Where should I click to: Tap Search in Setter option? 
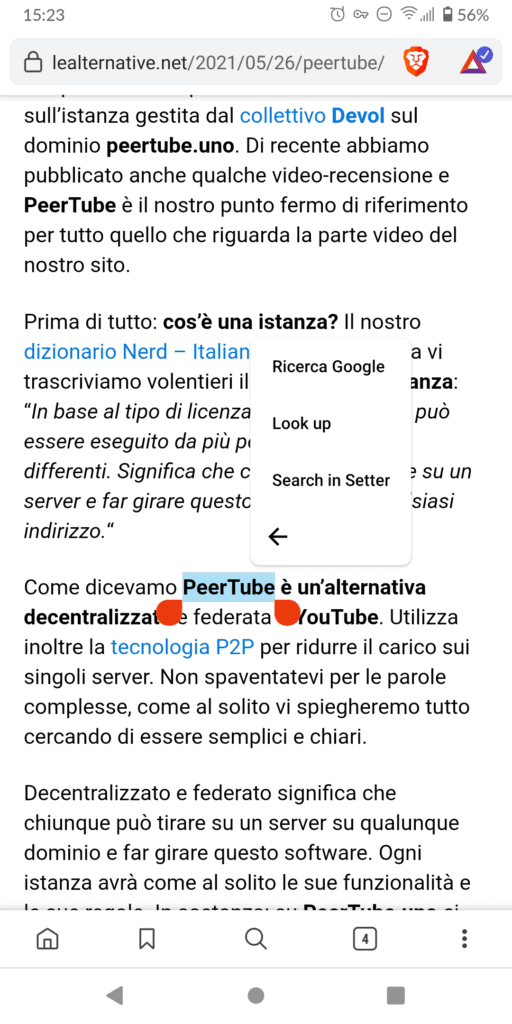[x=330, y=481]
